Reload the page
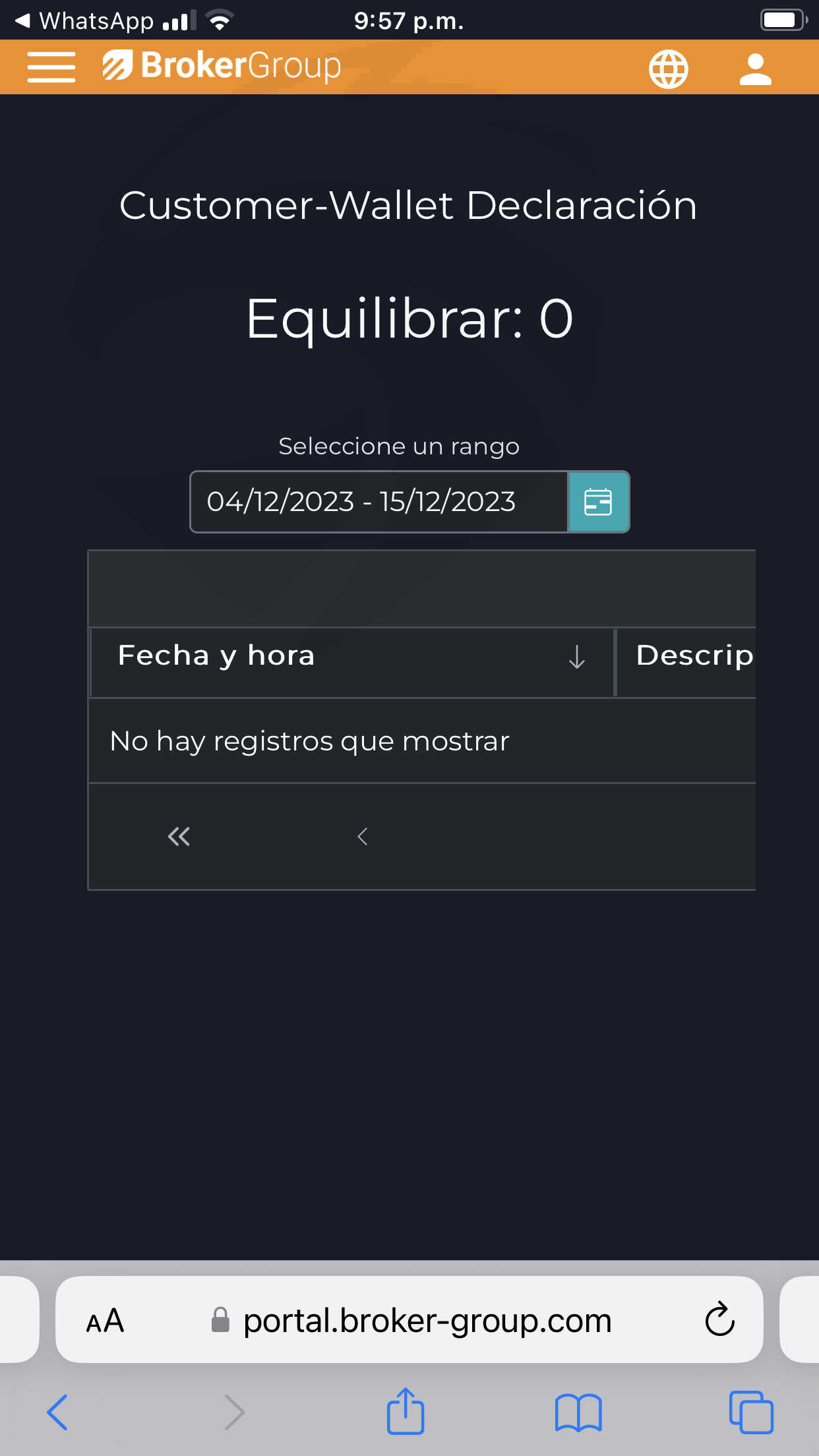819x1456 pixels. coord(719,1319)
